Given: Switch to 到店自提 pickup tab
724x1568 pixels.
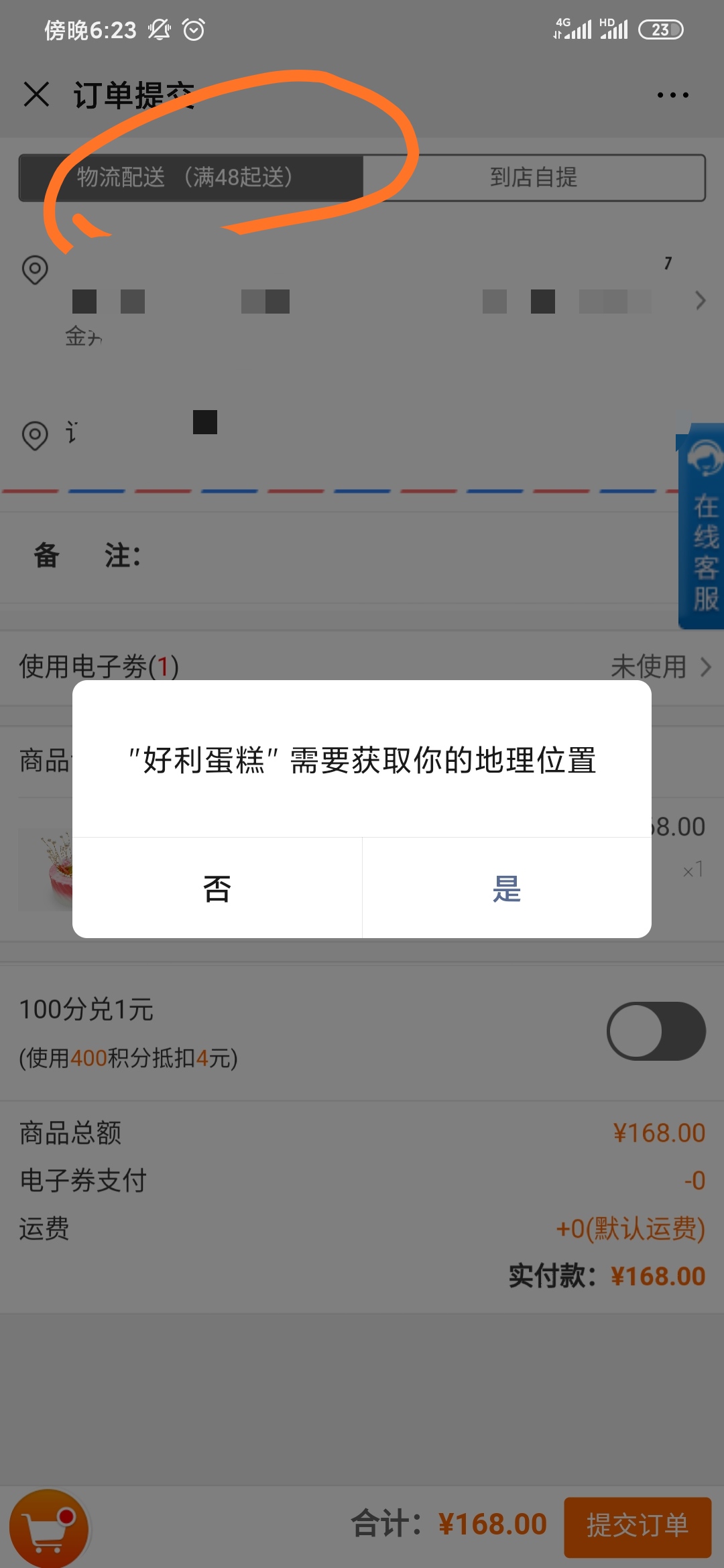Looking at the screenshot, I should [x=534, y=178].
